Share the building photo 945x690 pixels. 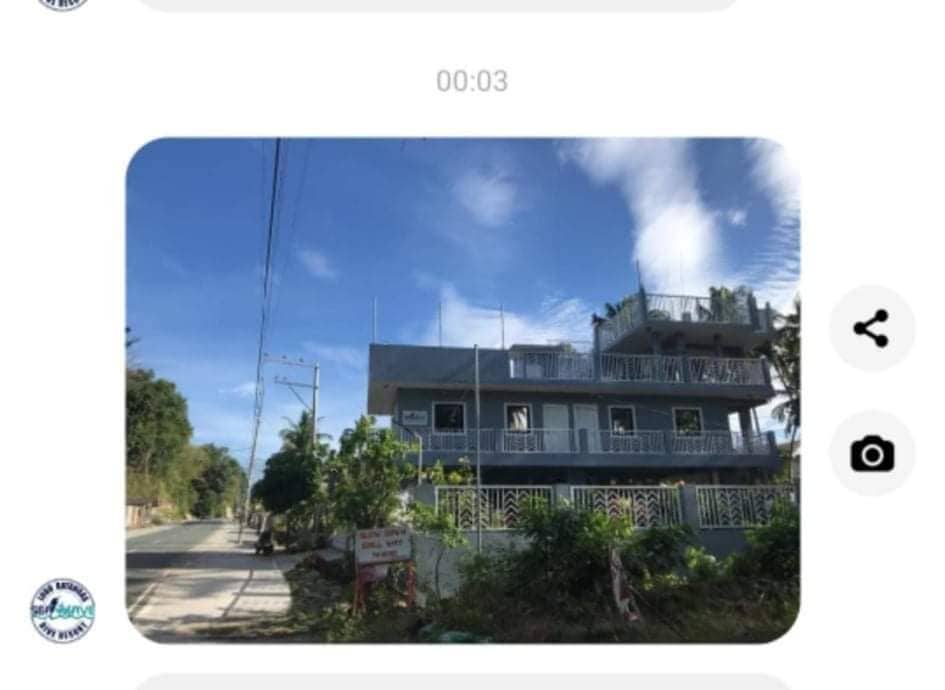tap(871, 328)
